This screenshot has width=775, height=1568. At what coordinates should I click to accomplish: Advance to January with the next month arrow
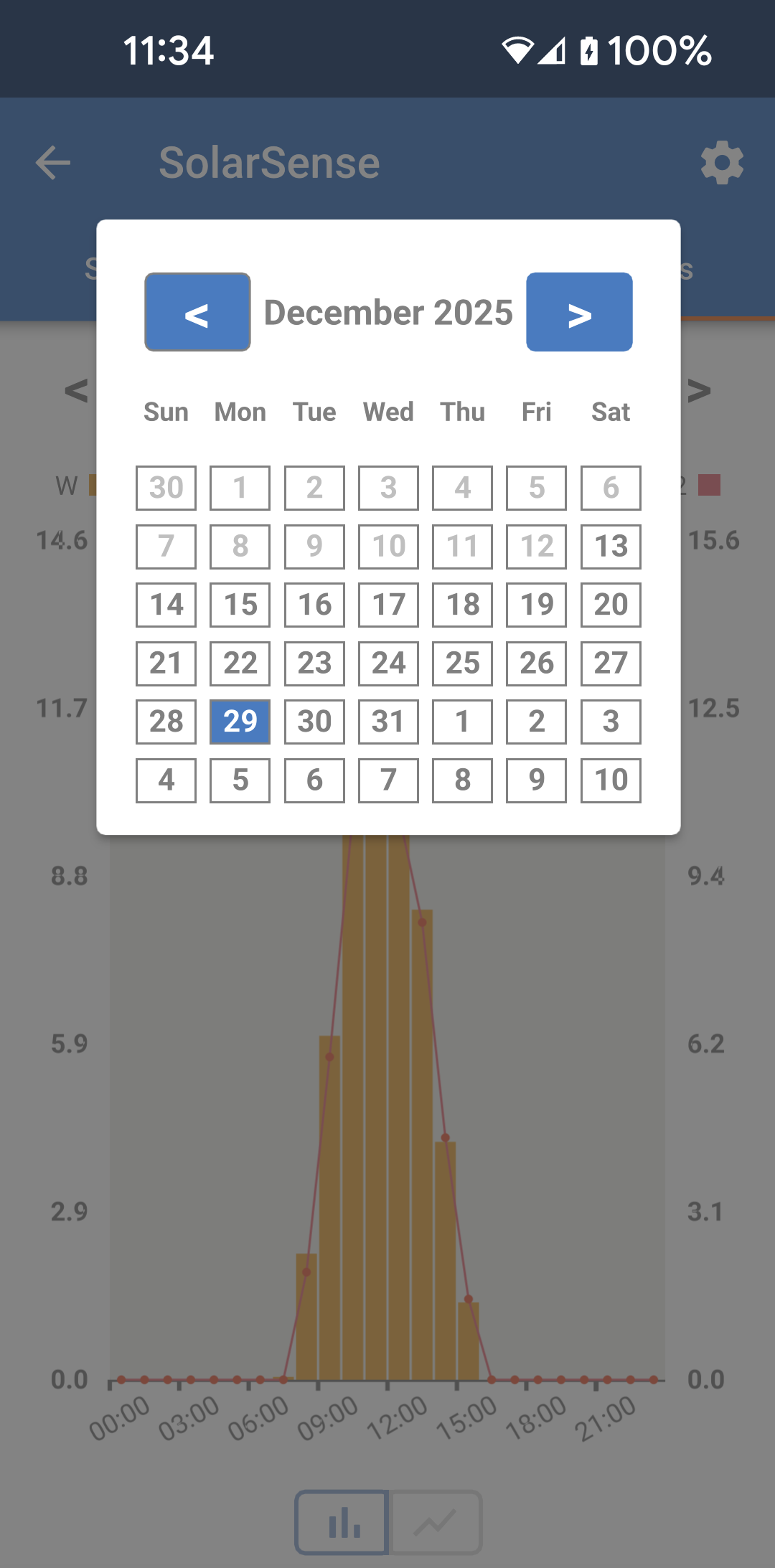tap(579, 312)
